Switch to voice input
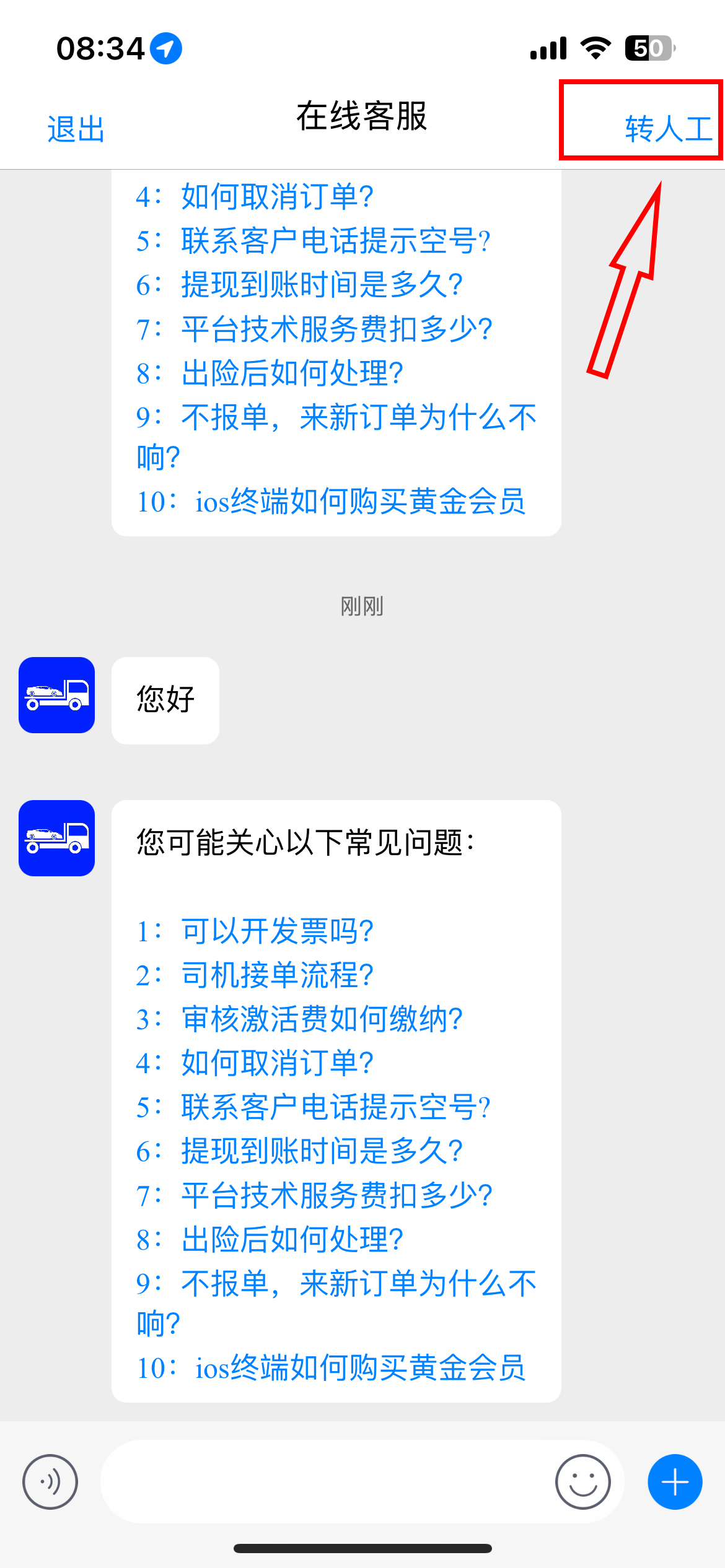 coord(50,1481)
